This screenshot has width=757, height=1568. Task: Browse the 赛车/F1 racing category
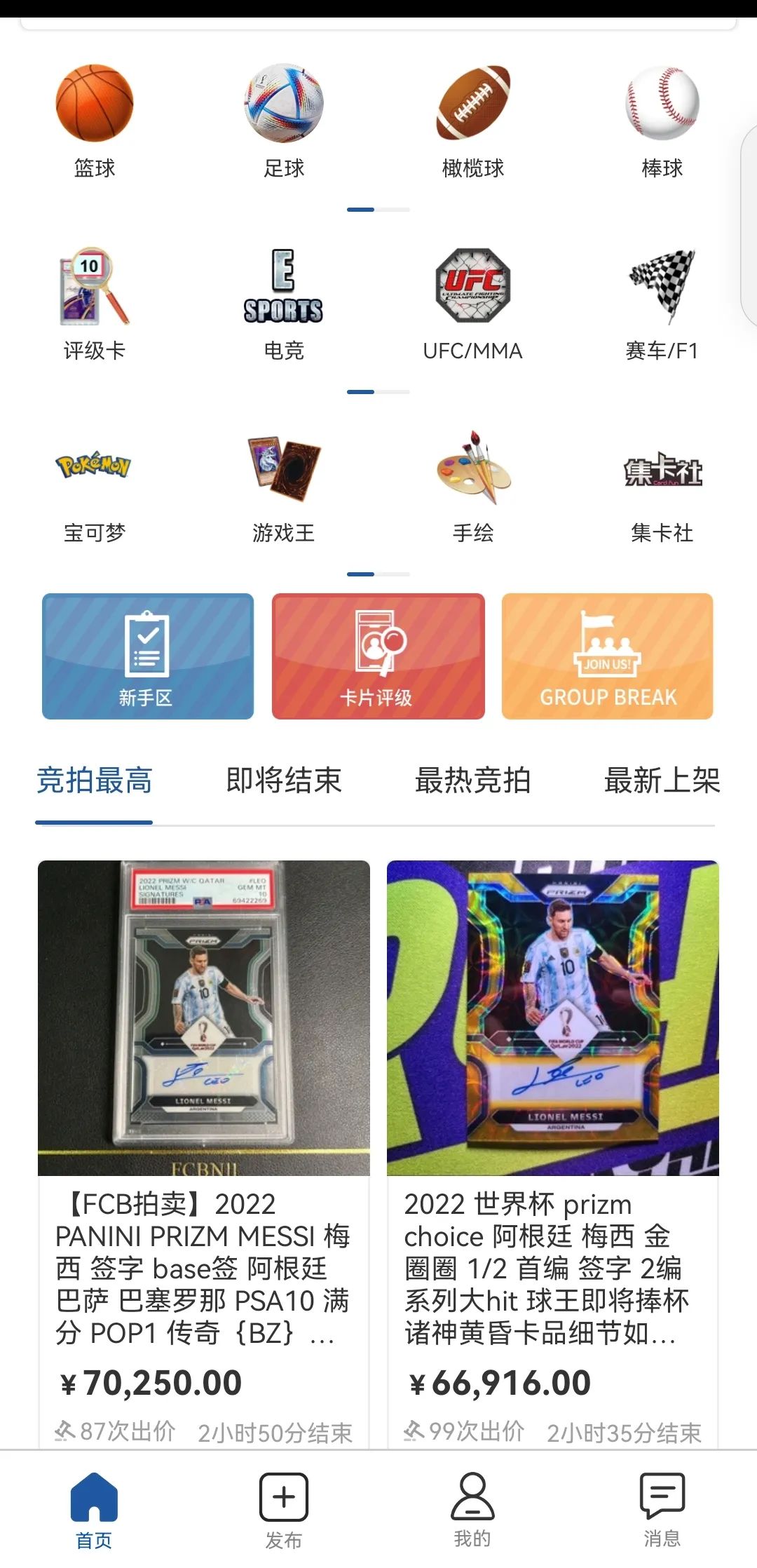[662, 303]
